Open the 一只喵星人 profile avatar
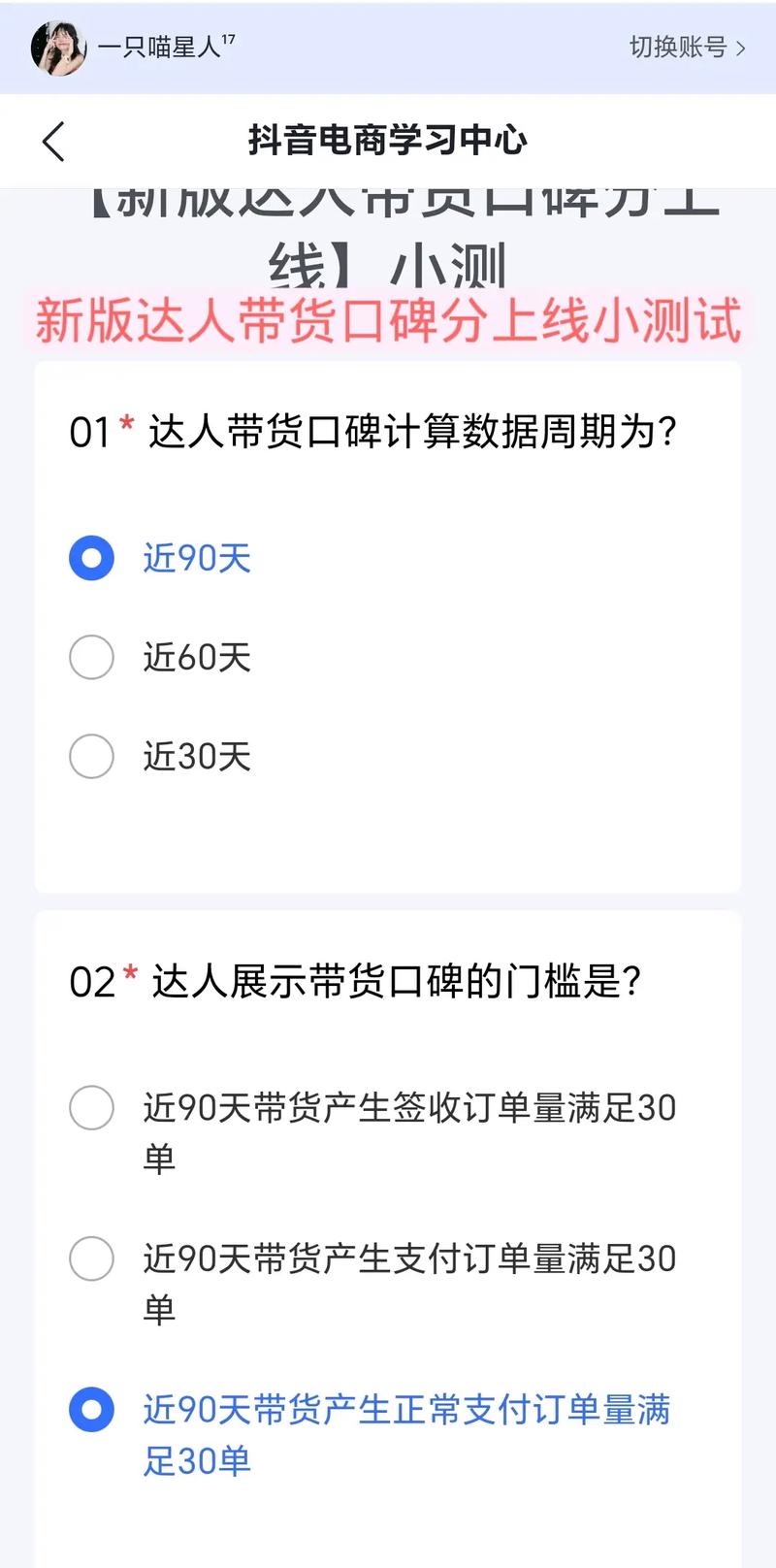 point(58,48)
